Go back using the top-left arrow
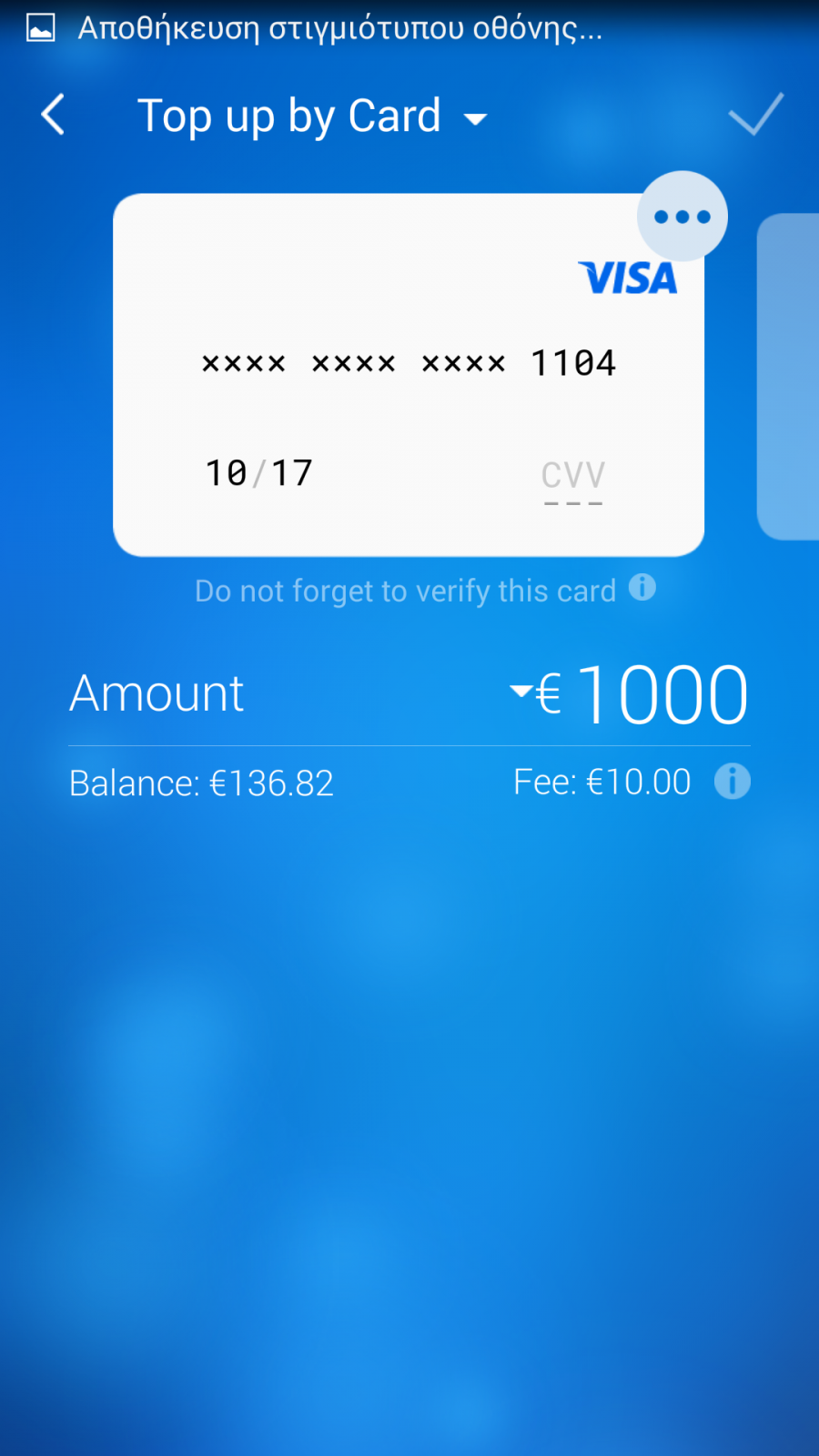Screen dimensions: 819x1456 coord(53,116)
